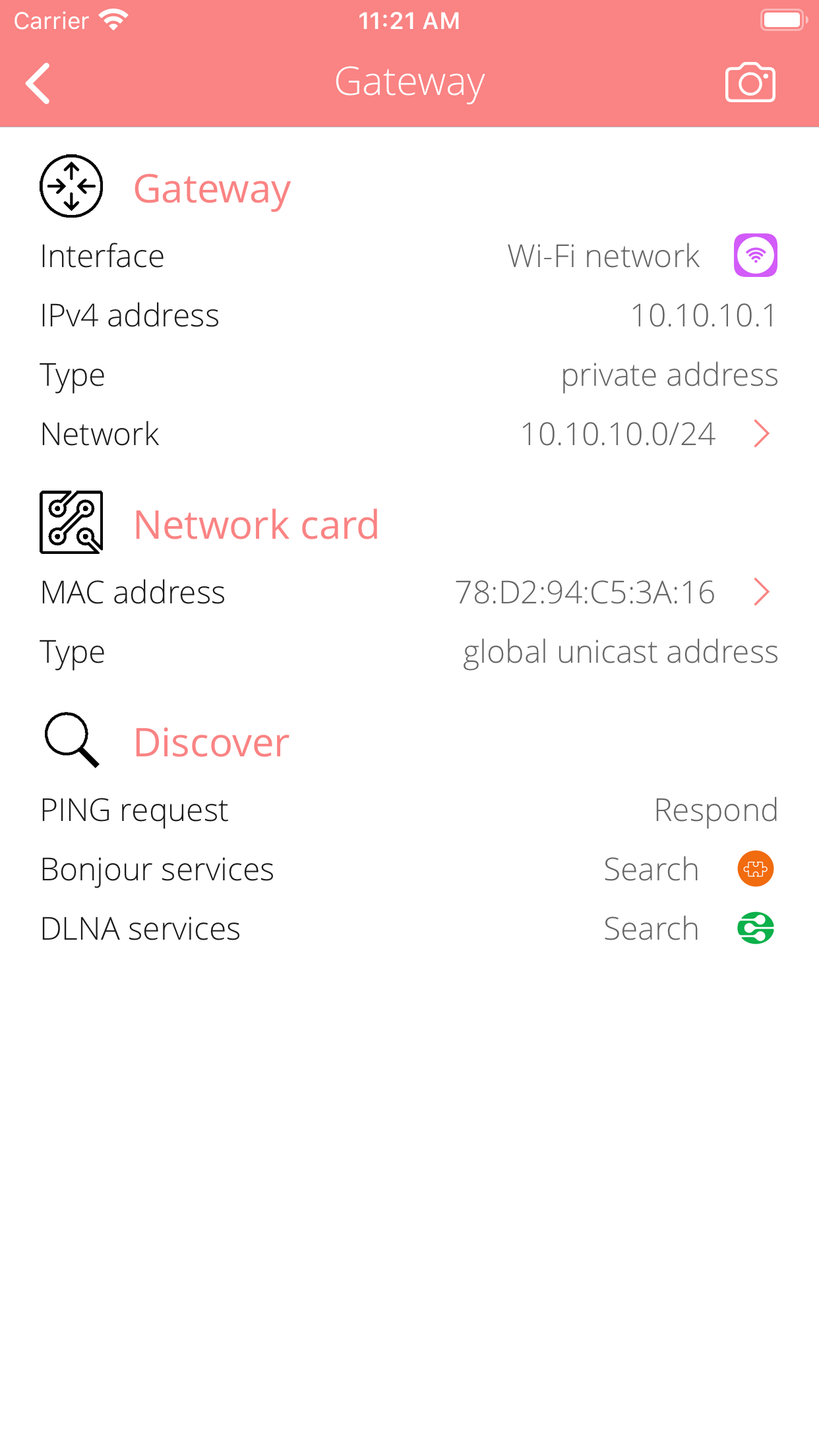This screenshot has height=1456, width=819.
Task: Expand the Network 10.10.10.0/24 details
Action: coord(762,434)
